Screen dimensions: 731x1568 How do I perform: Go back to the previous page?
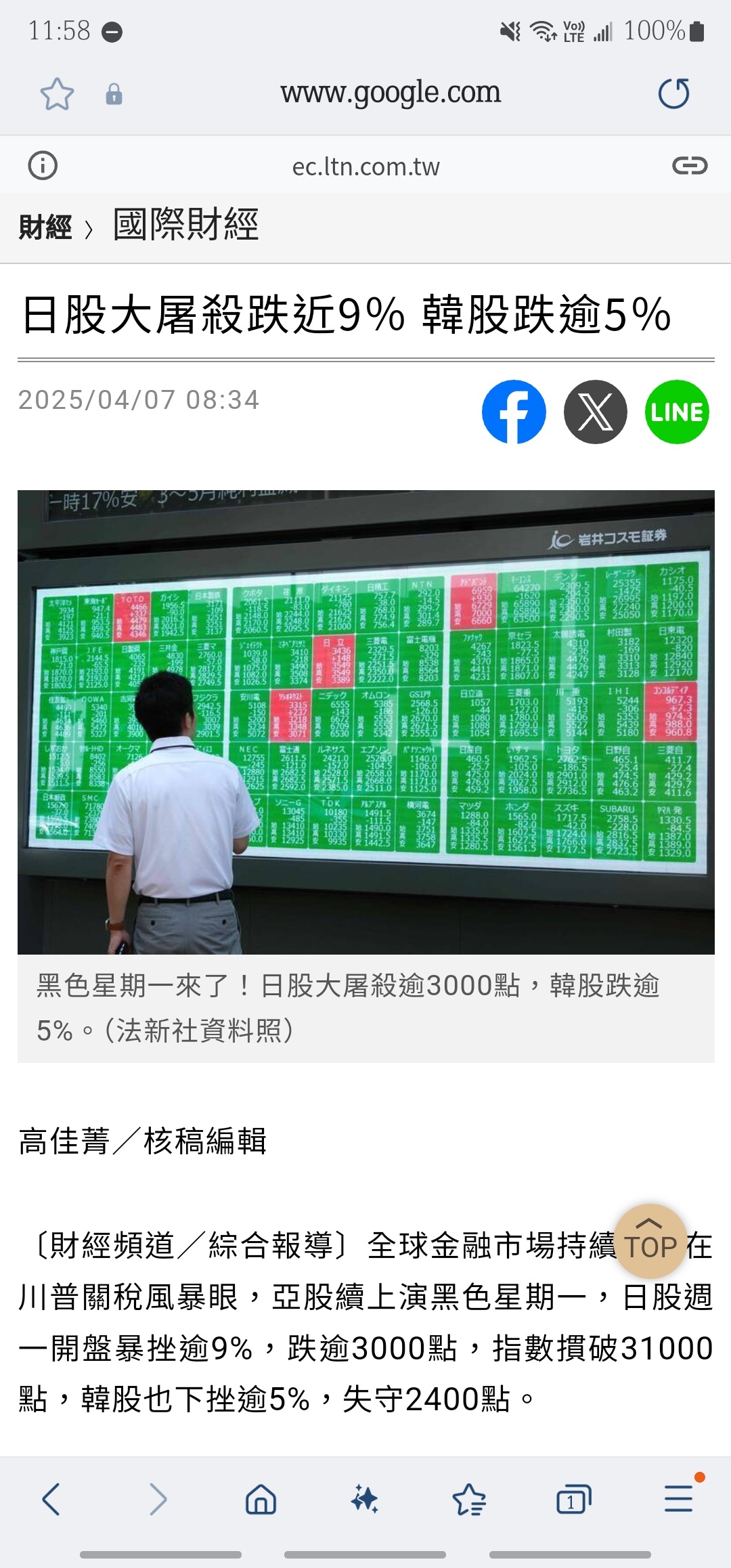(x=51, y=1498)
